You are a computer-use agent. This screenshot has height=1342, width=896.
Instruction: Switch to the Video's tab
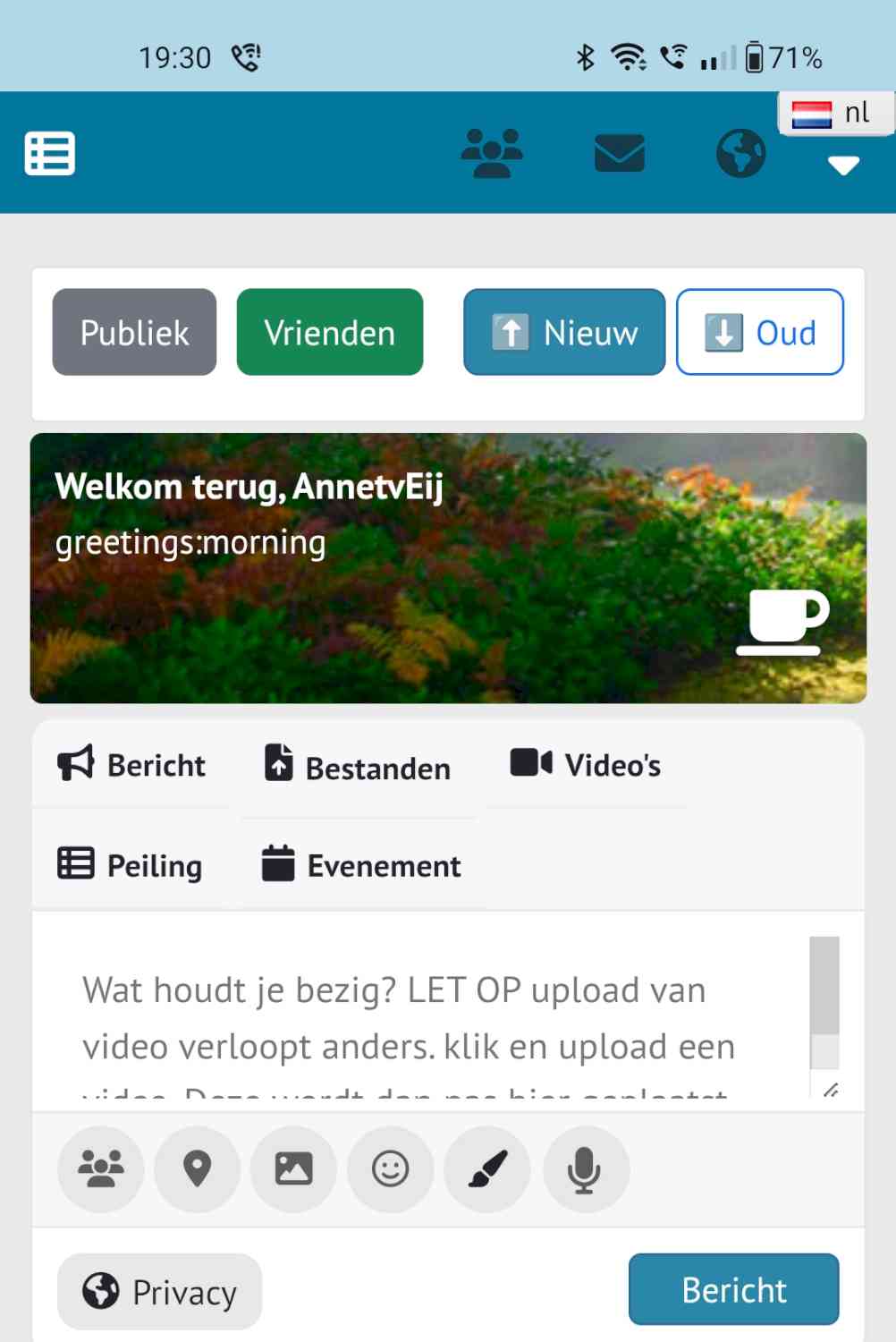tap(586, 765)
